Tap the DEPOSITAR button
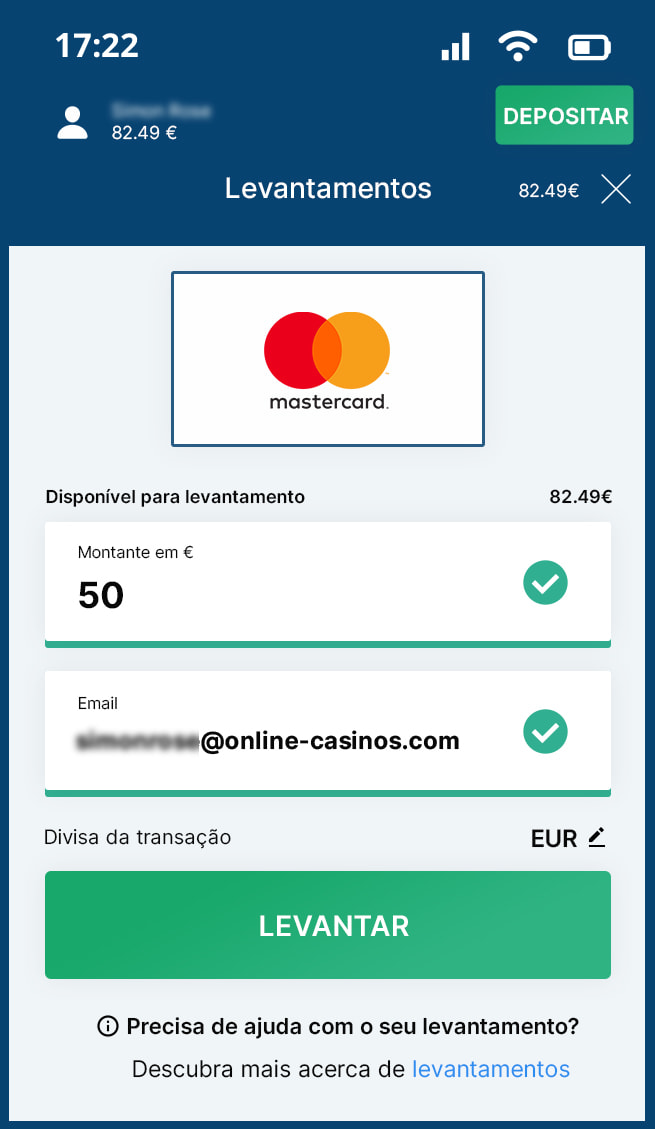 (x=565, y=116)
